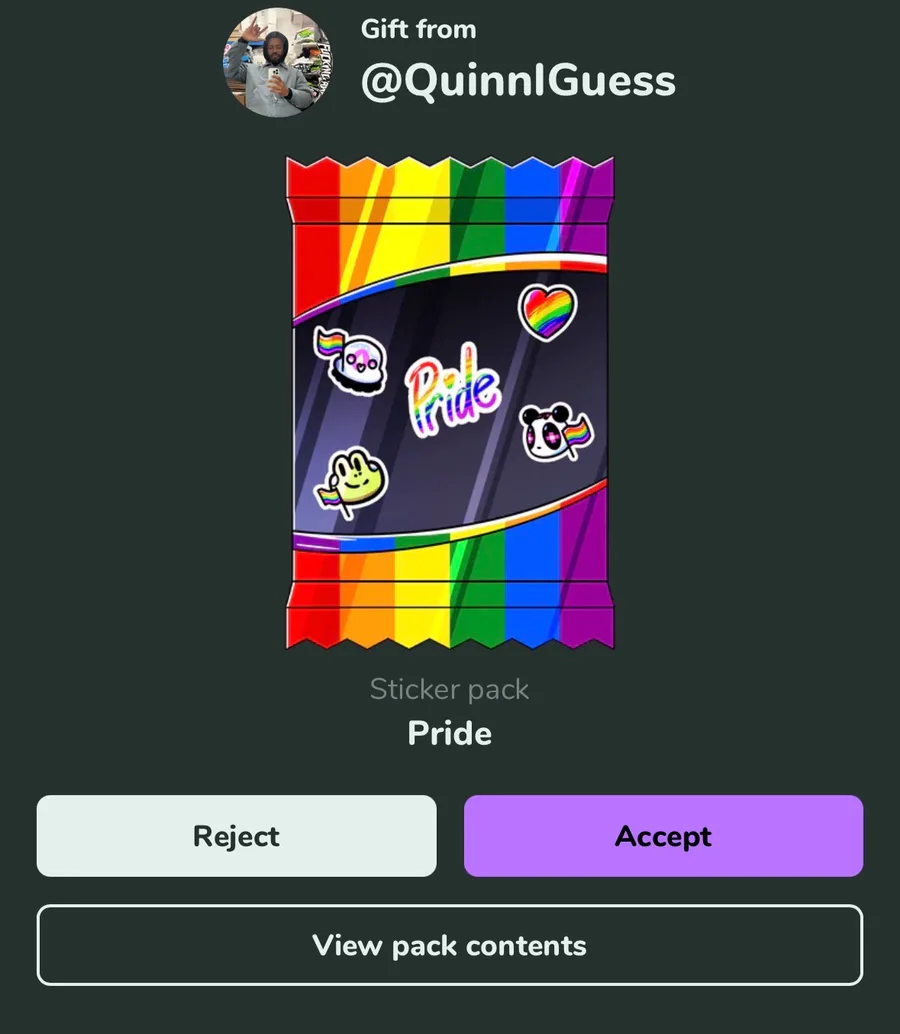Reject the gifted sticker pack
Image resolution: width=900 pixels, height=1034 pixels.
[x=236, y=836]
